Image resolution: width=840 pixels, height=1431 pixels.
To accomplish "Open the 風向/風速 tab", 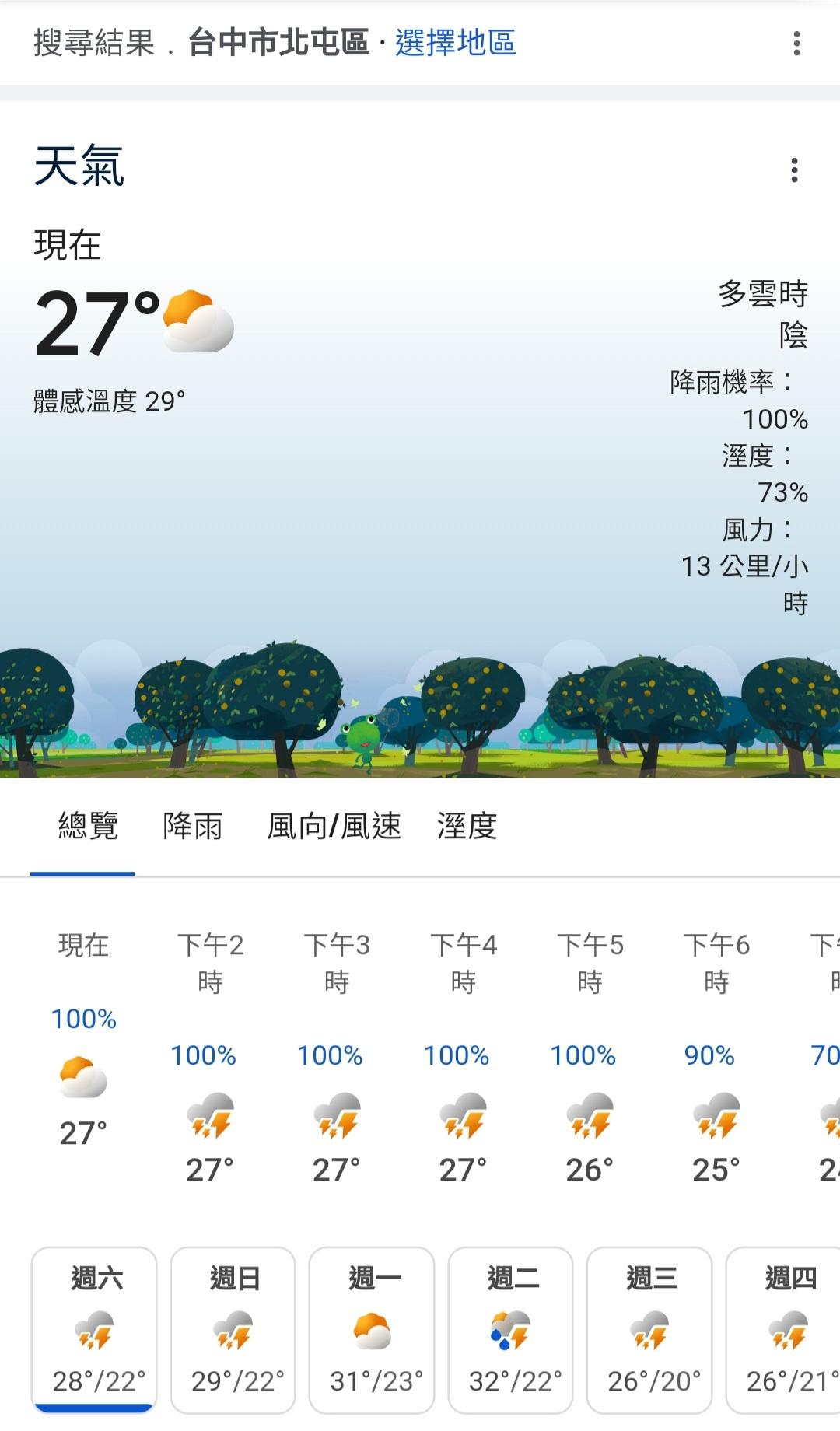I will 334,826.
